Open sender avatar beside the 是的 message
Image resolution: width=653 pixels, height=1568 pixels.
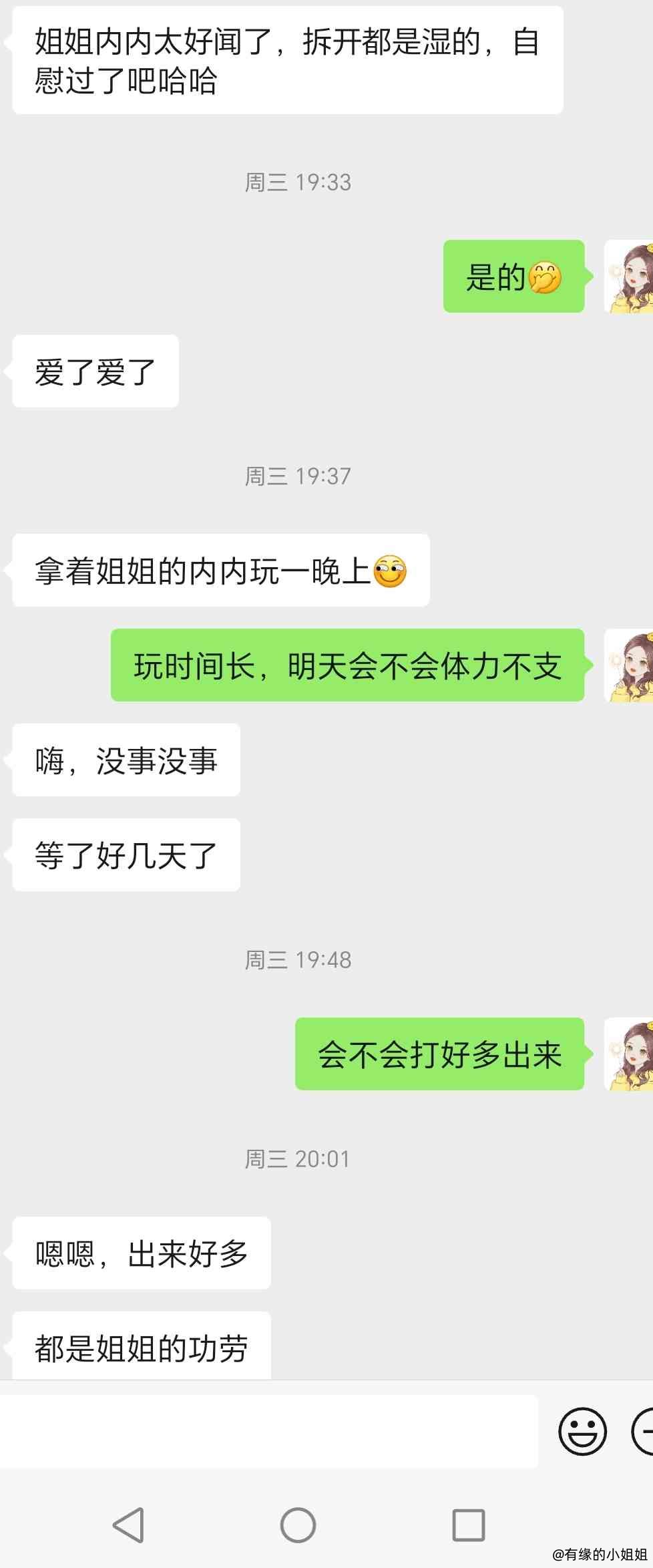point(629,277)
